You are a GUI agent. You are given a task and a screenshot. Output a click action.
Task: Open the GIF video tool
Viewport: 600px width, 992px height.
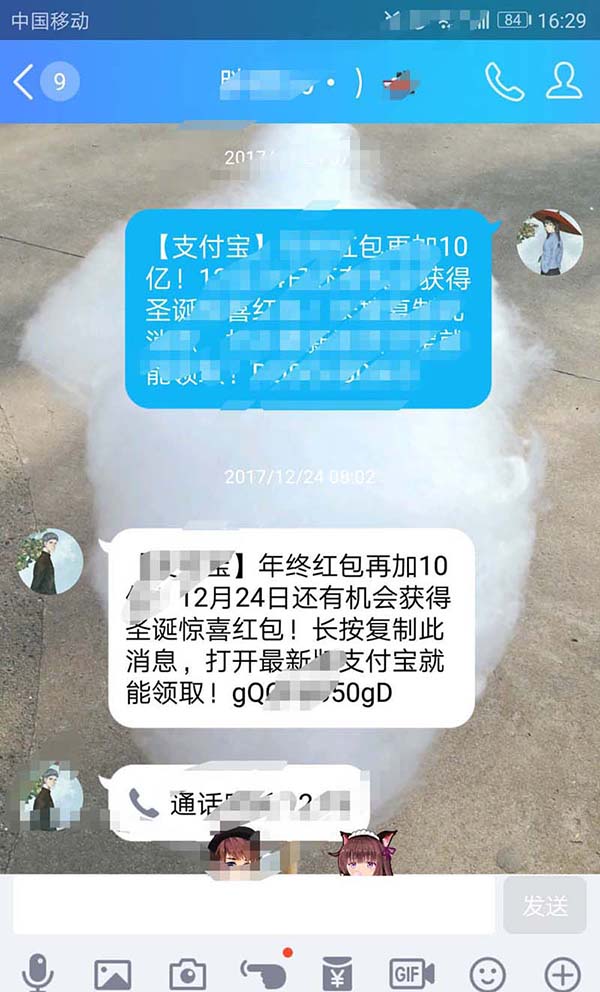tap(411, 972)
